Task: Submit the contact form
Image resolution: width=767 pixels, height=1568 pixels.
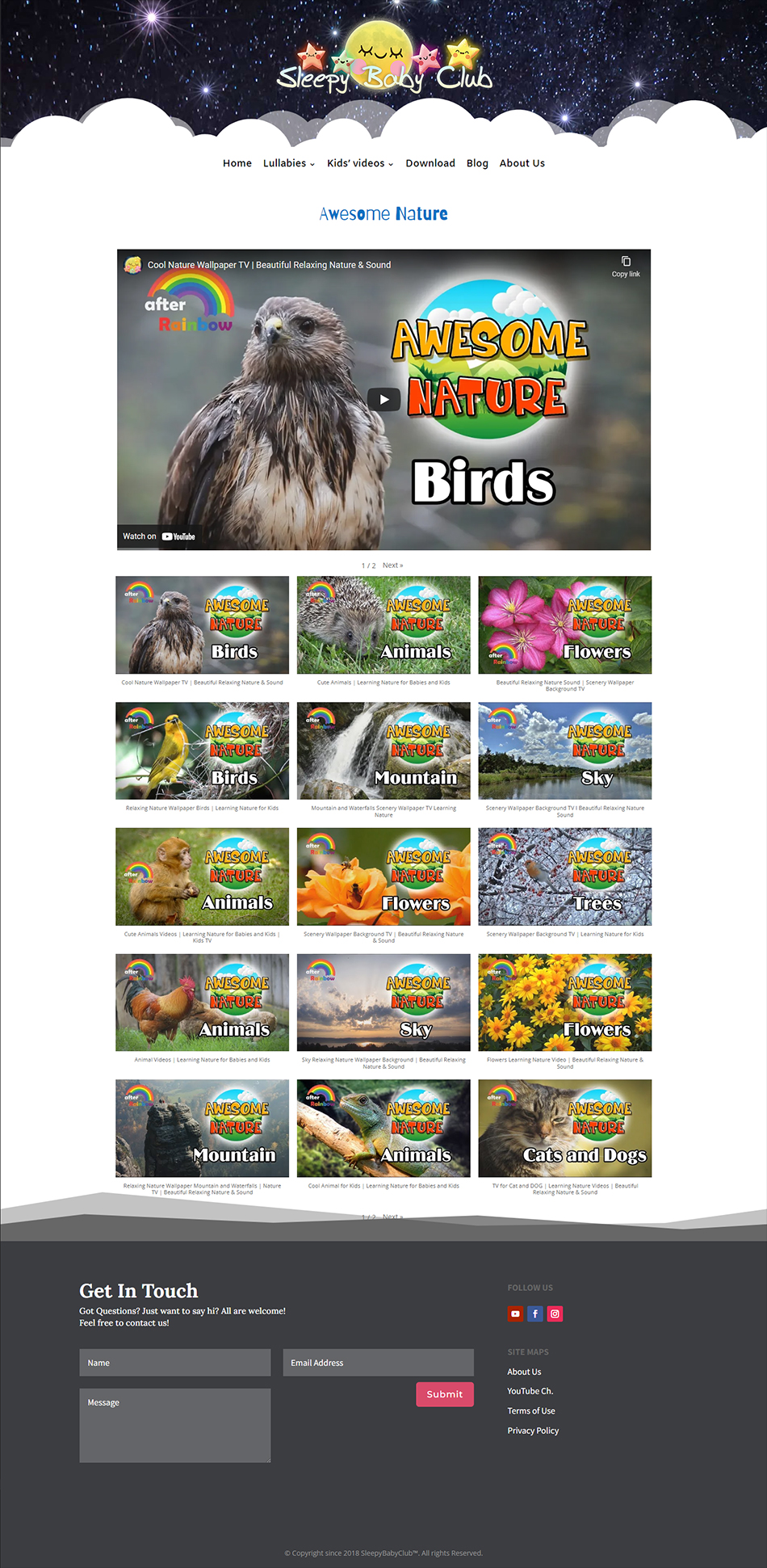Action: pyautogui.click(x=445, y=1394)
